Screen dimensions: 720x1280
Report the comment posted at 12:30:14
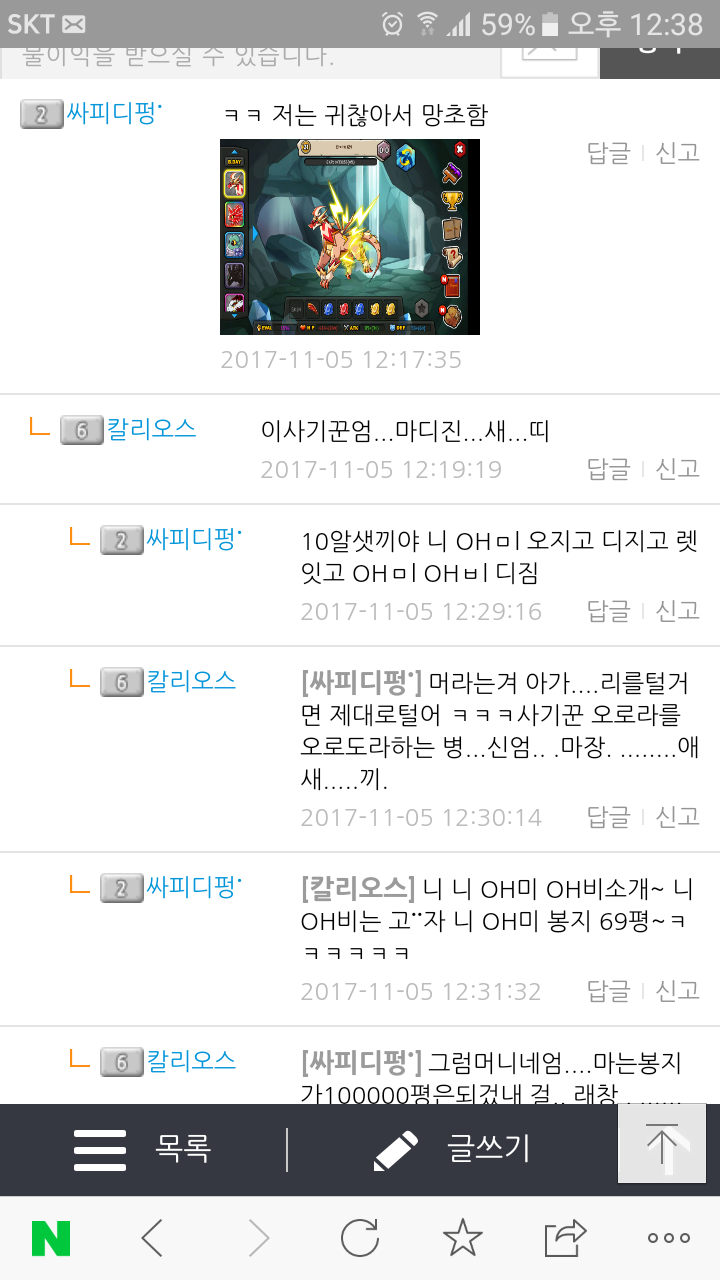677,817
